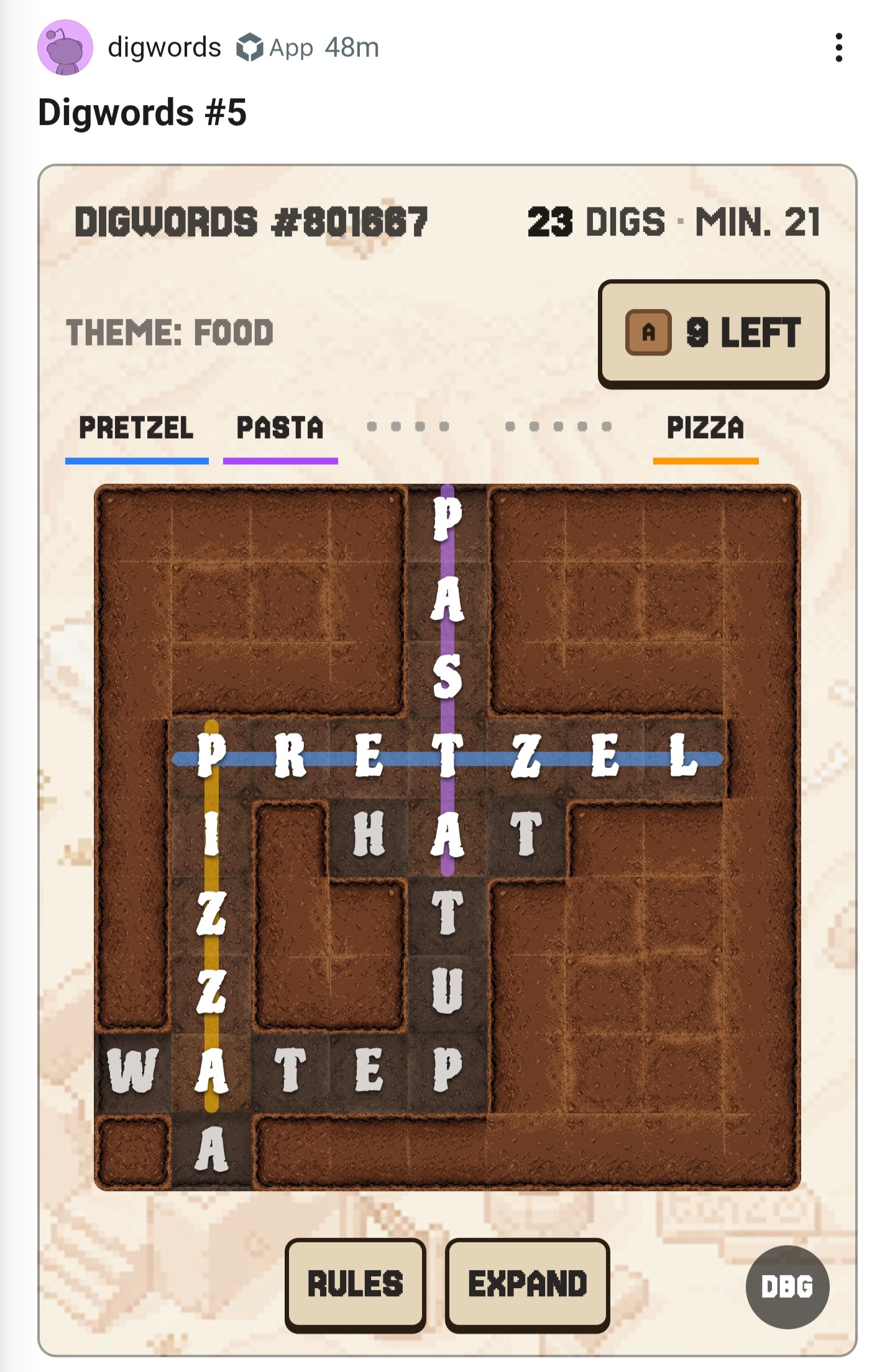Tap the U tile on the board
The width and height of the screenshot is (895, 1372).
pos(447,992)
